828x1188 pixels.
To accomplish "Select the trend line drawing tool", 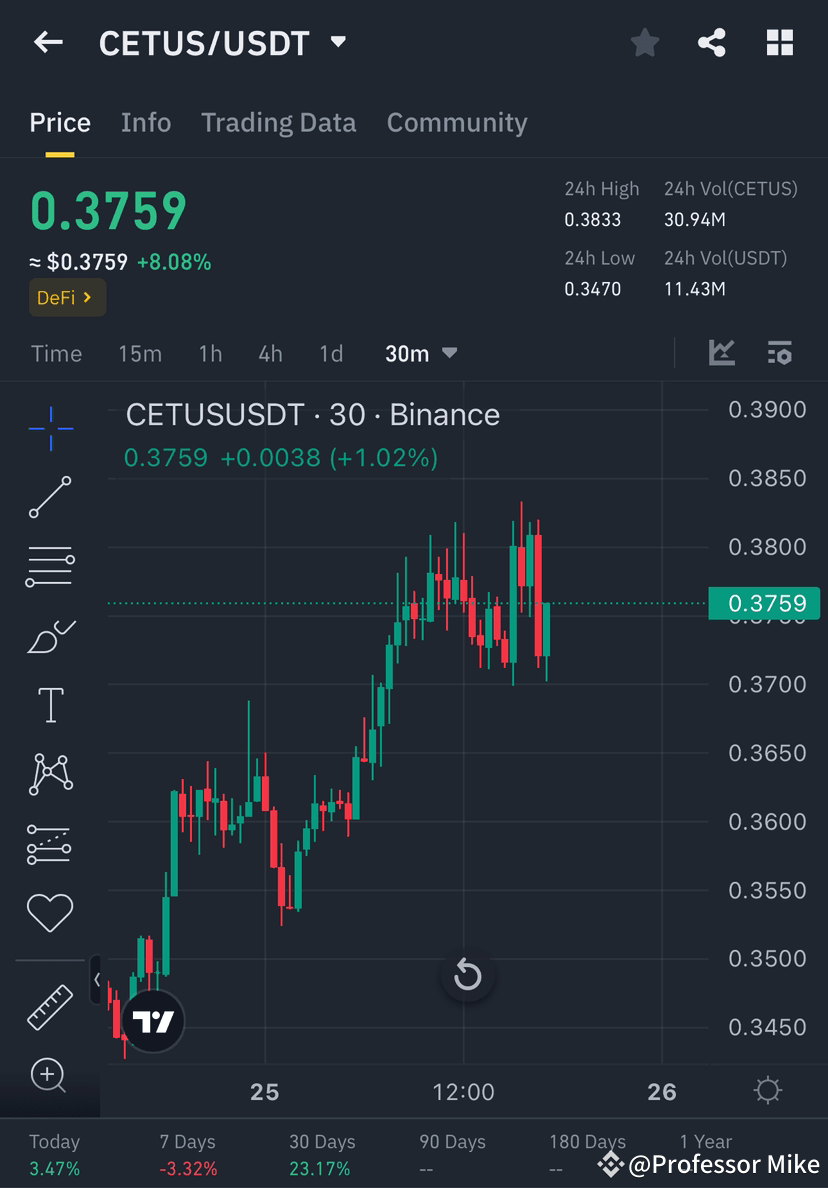I will [x=49, y=495].
